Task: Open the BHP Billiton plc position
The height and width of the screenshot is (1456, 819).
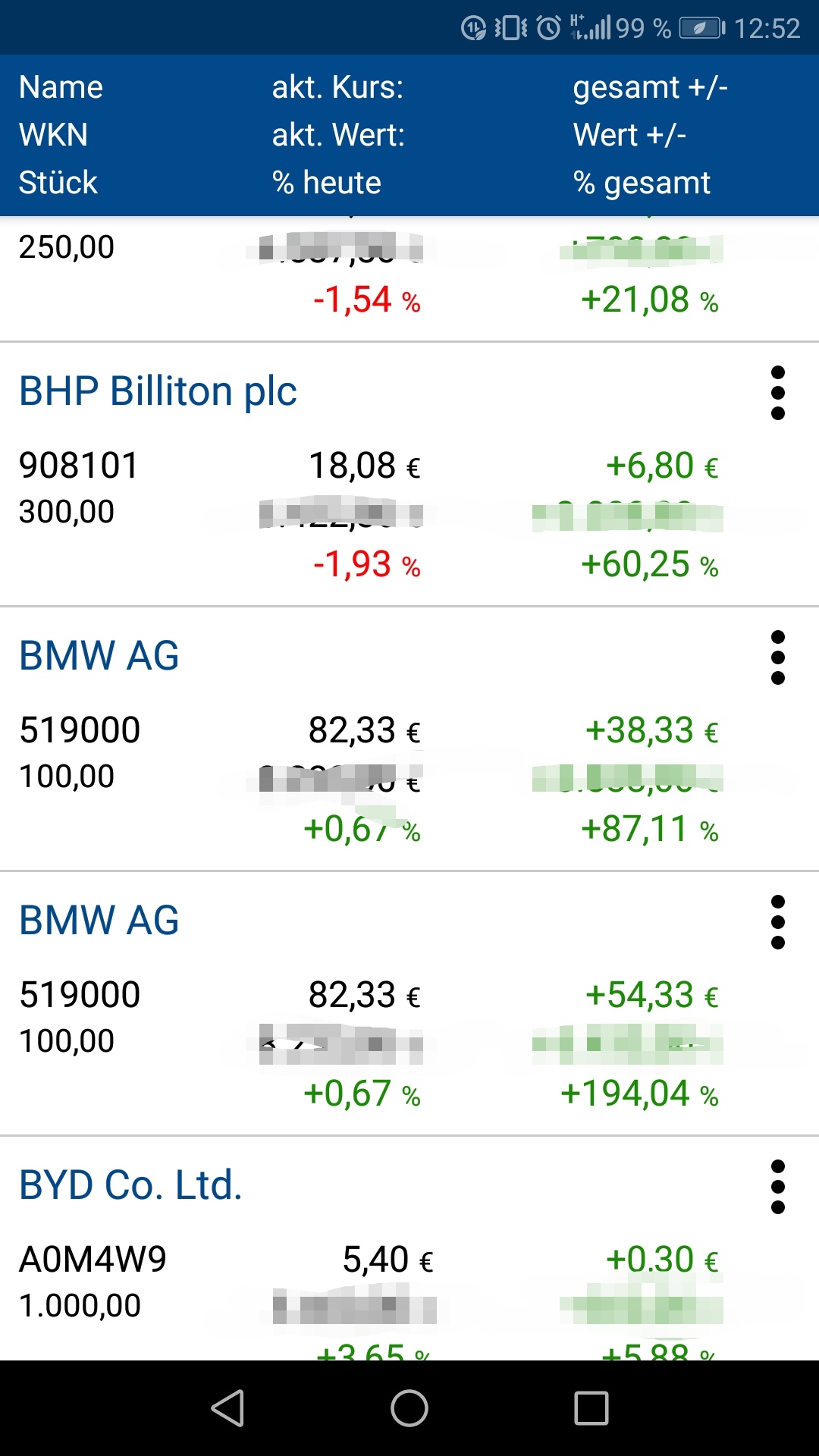Action: click(158, 391)
